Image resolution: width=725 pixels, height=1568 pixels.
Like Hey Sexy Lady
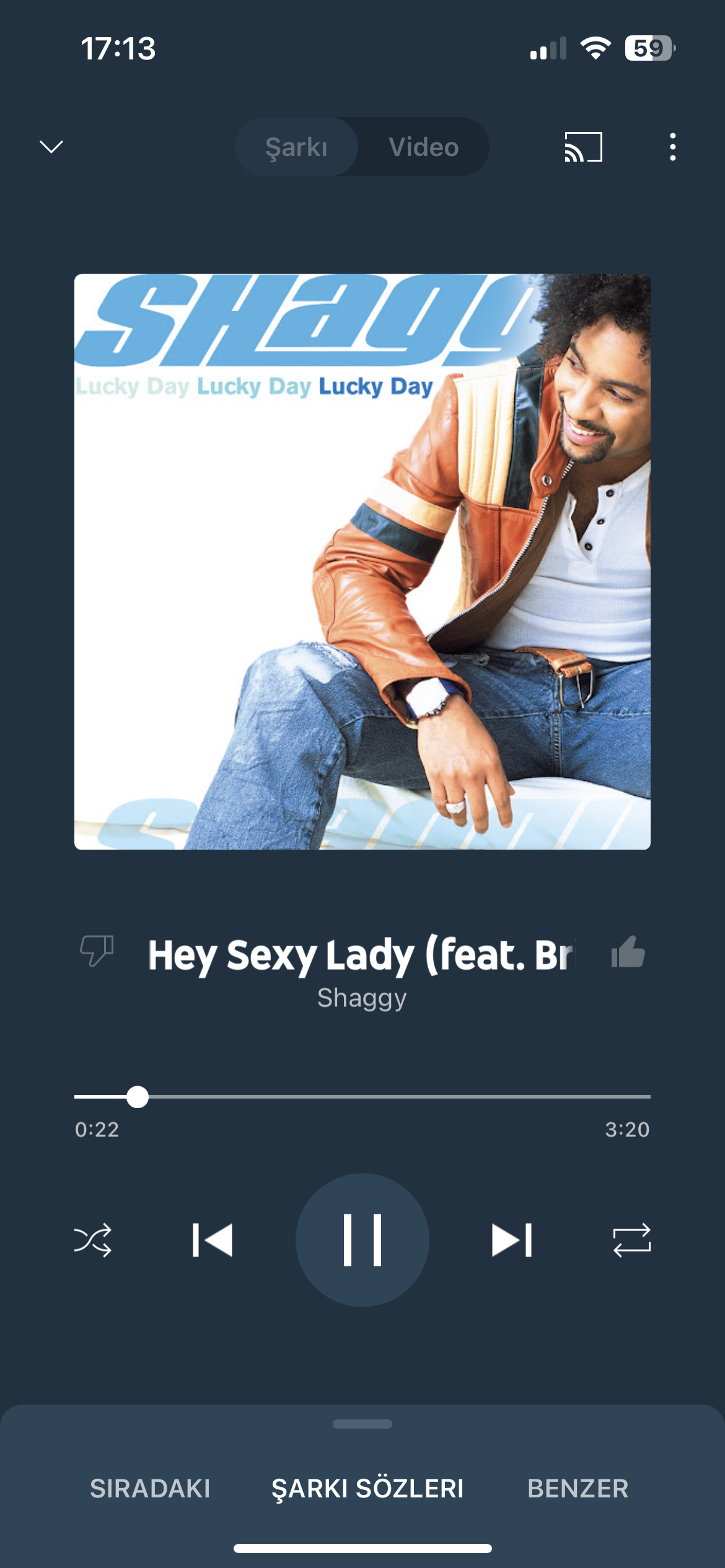pos(628,952)
